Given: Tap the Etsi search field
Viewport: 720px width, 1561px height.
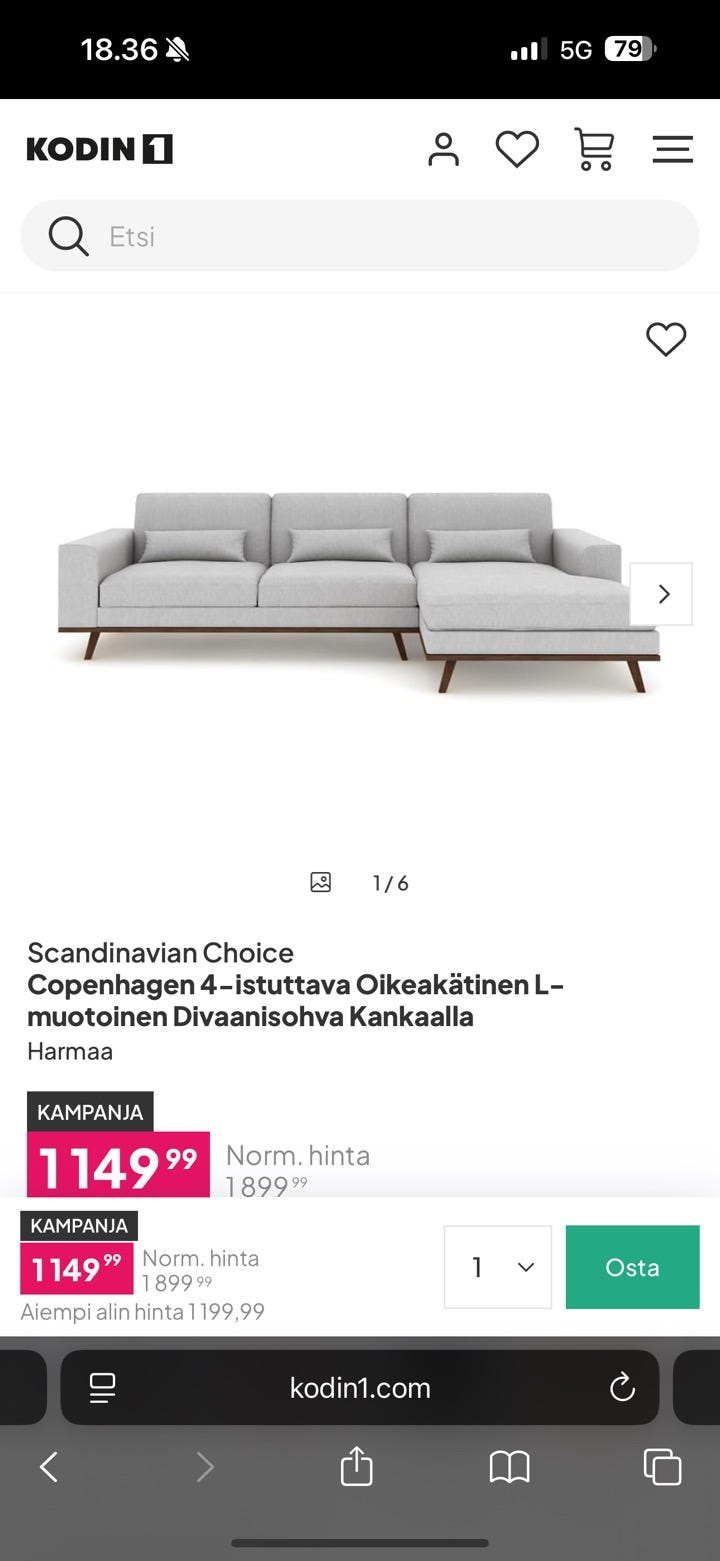Looking at the screenshot, I should pyautogui.click(x=360, y=236).
